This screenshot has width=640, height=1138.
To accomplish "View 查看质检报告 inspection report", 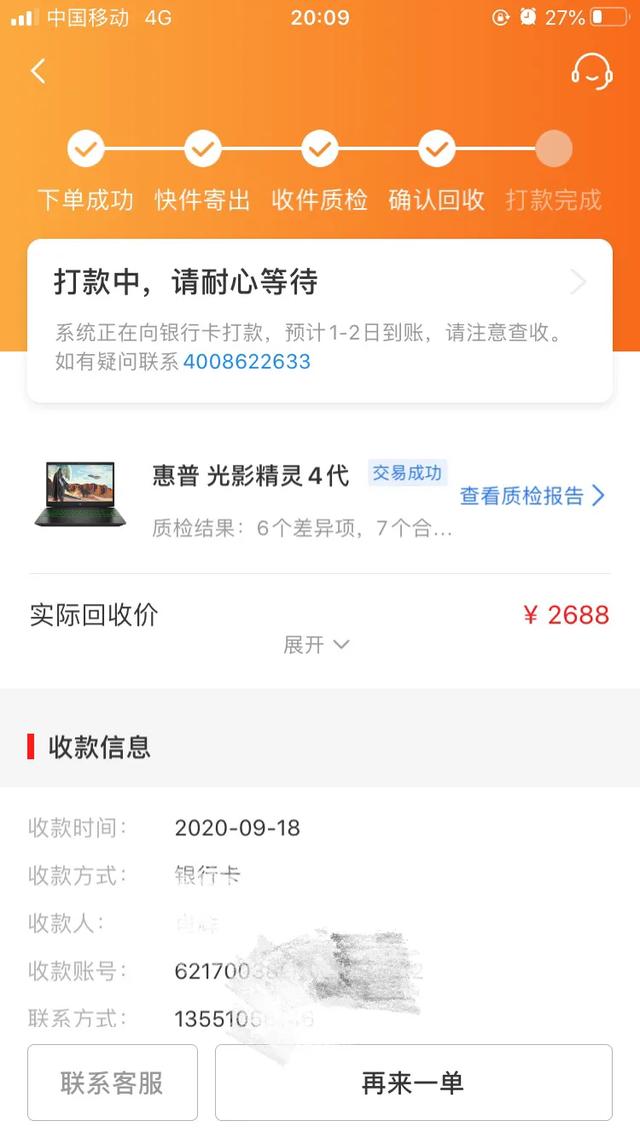I will pyautogui.click(x=532, y=496).
